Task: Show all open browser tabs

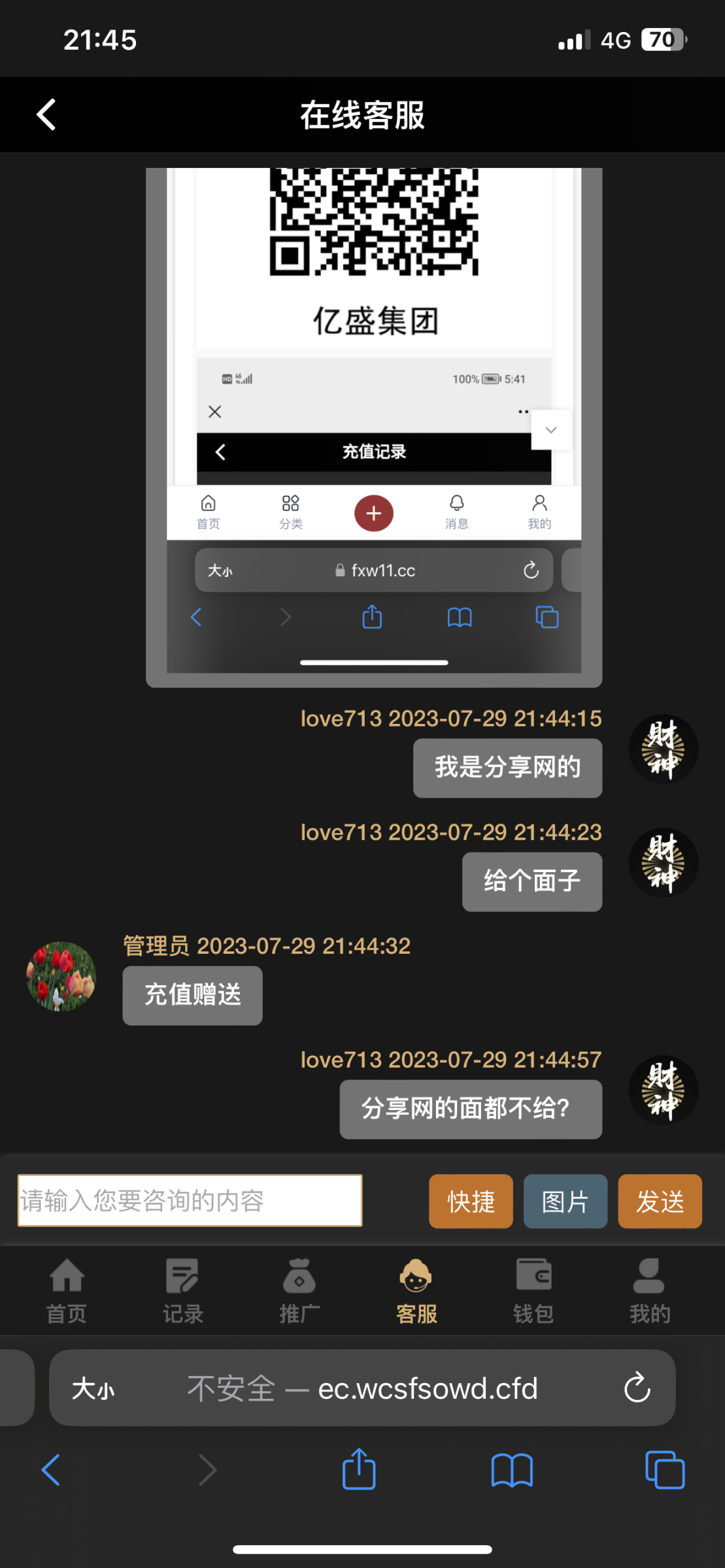Action: click(x=664, y=1469)
